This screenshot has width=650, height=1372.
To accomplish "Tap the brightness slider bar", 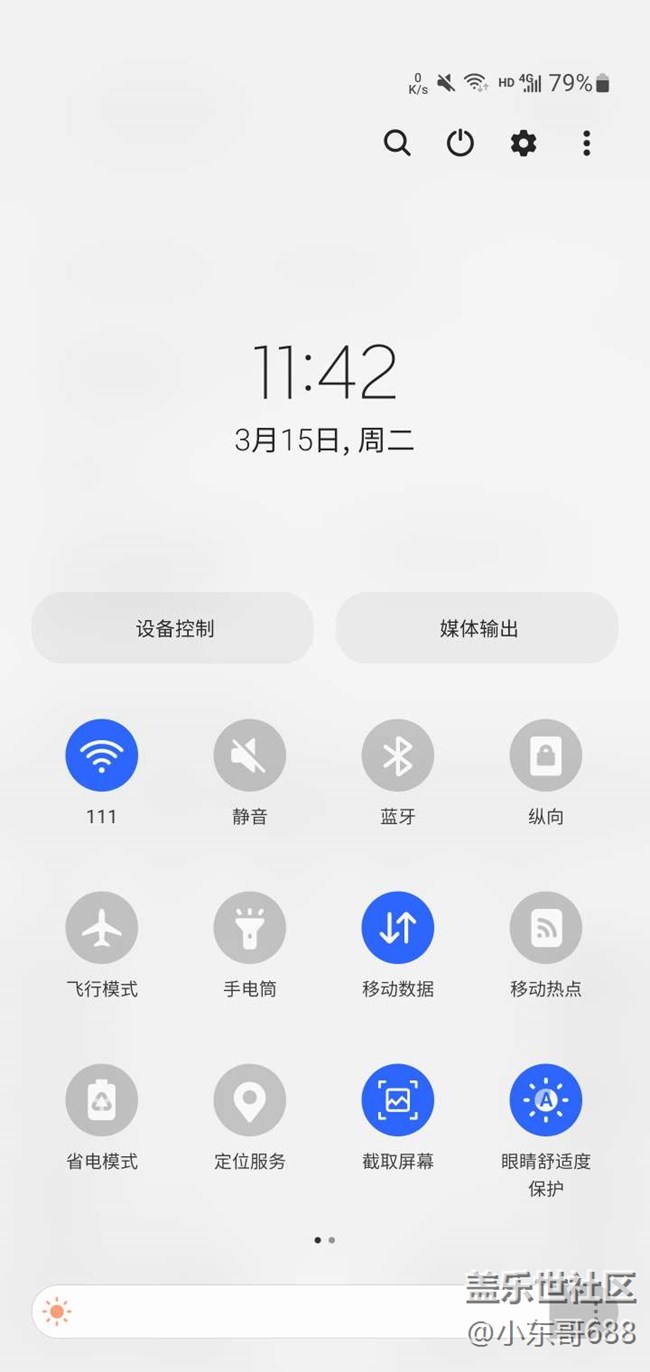I will tap(325, 1311).
